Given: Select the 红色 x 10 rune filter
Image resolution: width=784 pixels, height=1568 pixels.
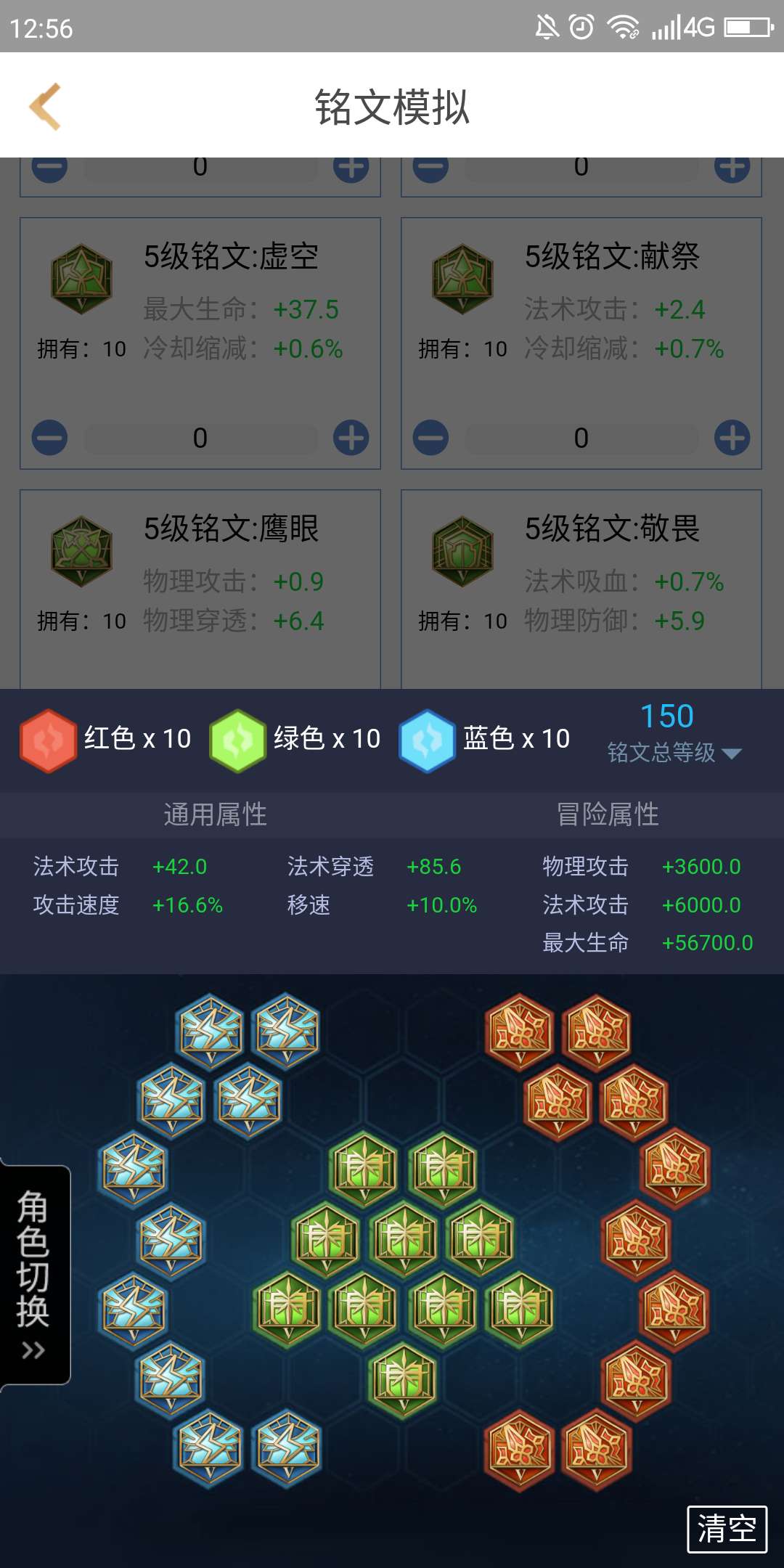Looking at the screenshot, I should [x=106, y=740].
